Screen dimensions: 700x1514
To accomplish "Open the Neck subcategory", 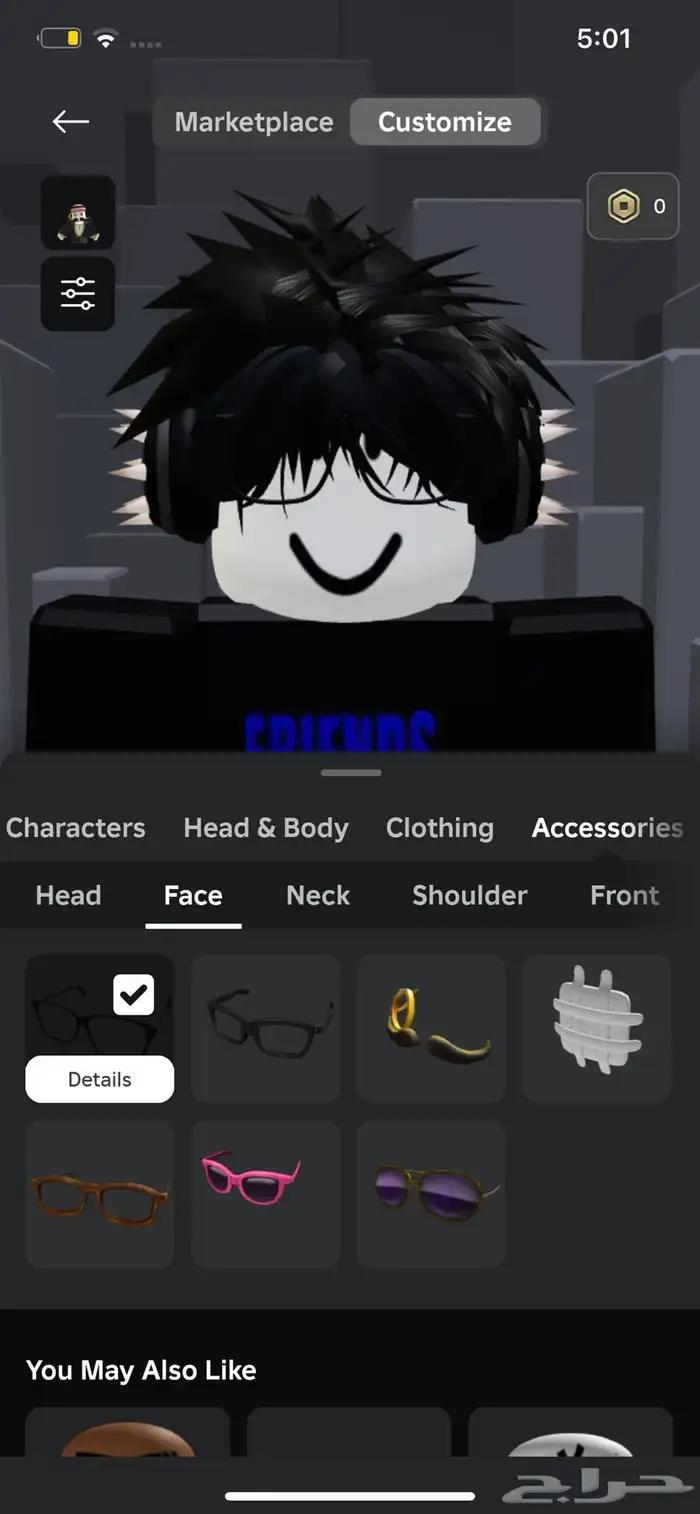I will pyautogui.click(x=318, y=895).
